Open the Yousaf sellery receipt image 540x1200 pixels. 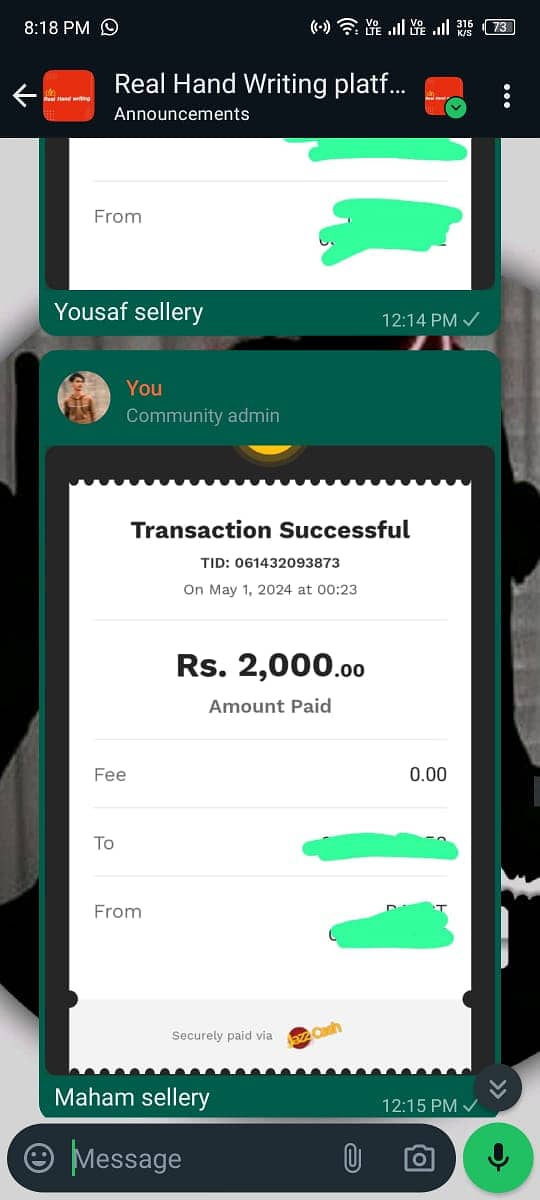[x=270, y=214]
